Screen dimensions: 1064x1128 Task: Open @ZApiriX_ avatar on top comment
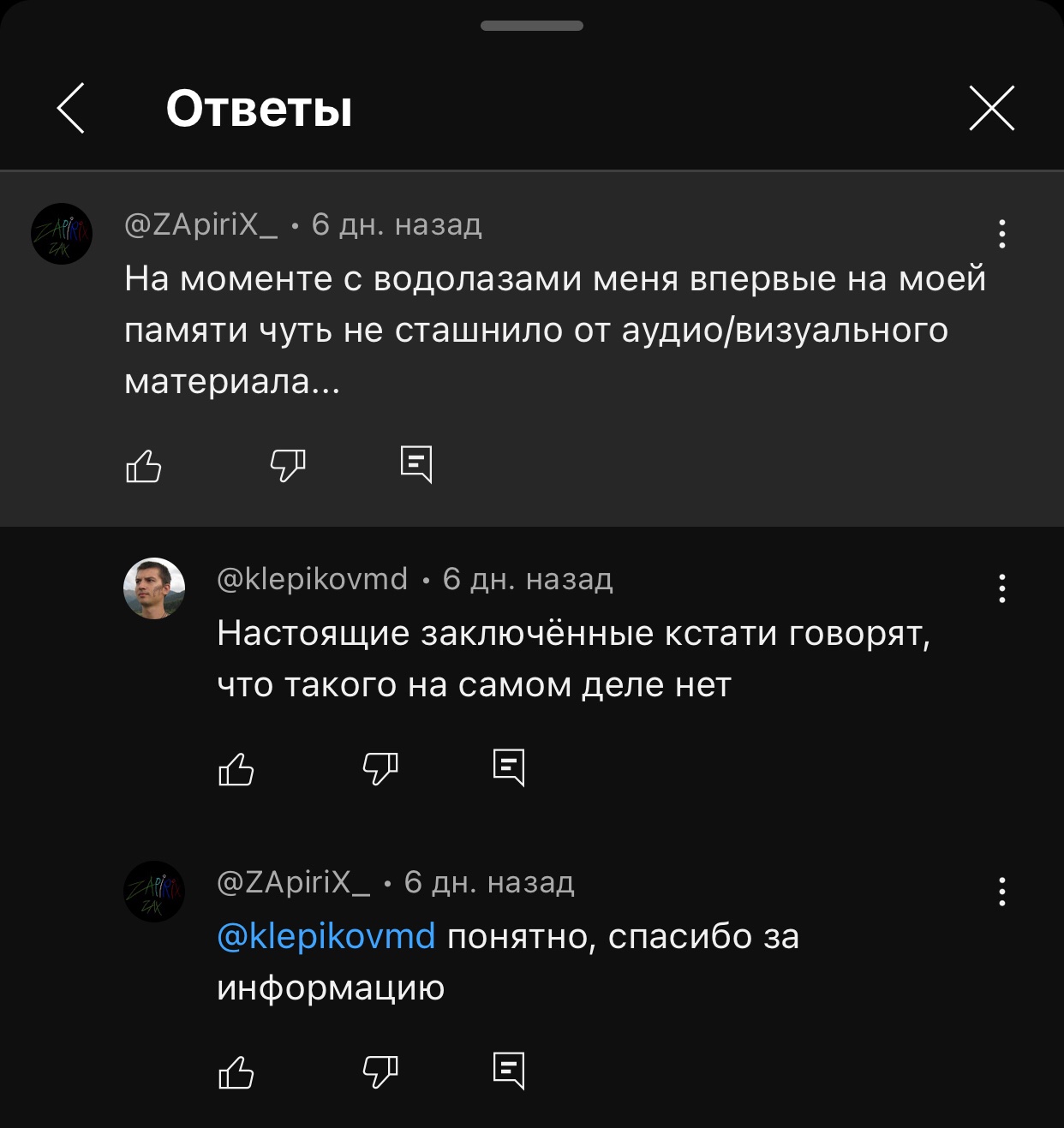tap(62, 234)
